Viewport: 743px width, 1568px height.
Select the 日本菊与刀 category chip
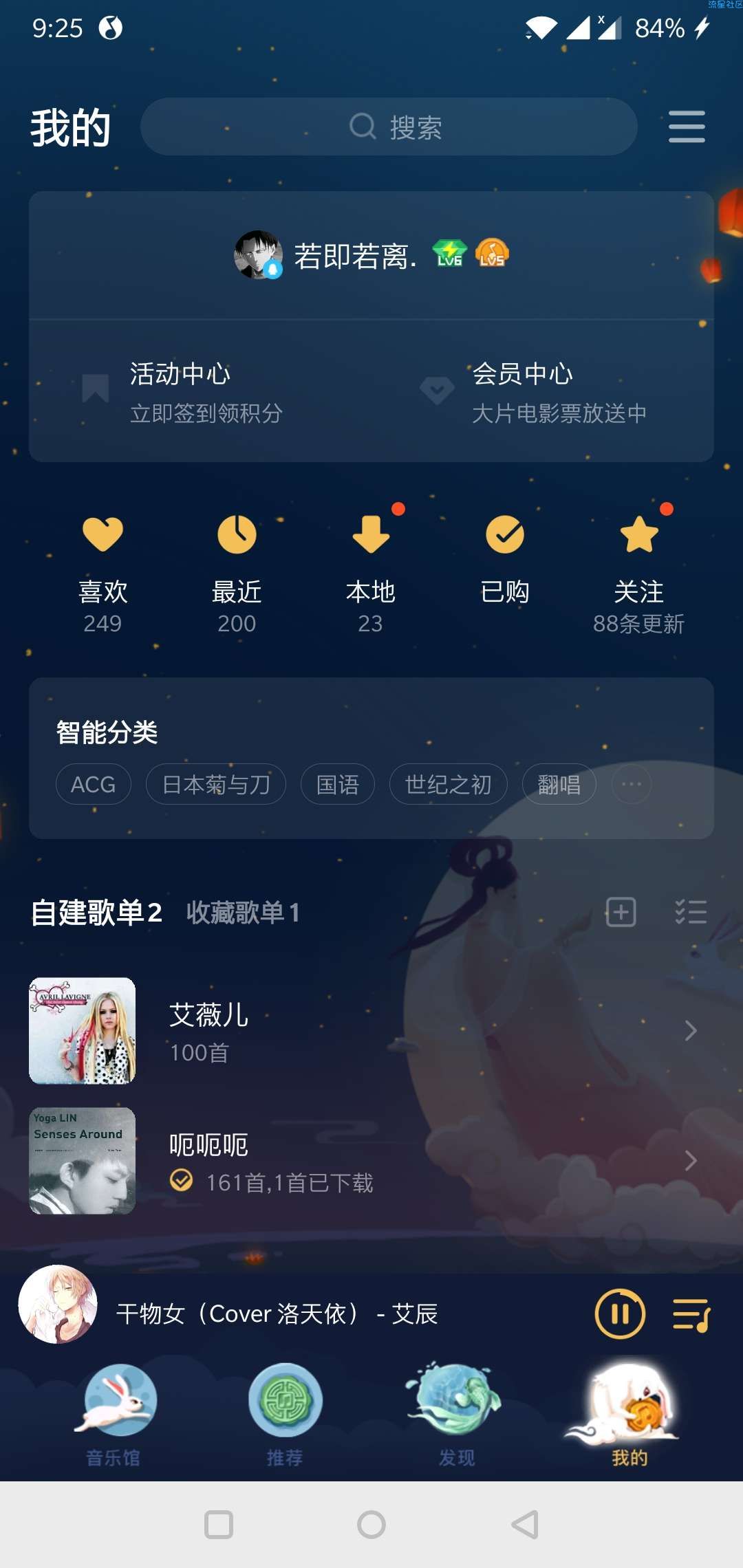click(x=216, y=784)
